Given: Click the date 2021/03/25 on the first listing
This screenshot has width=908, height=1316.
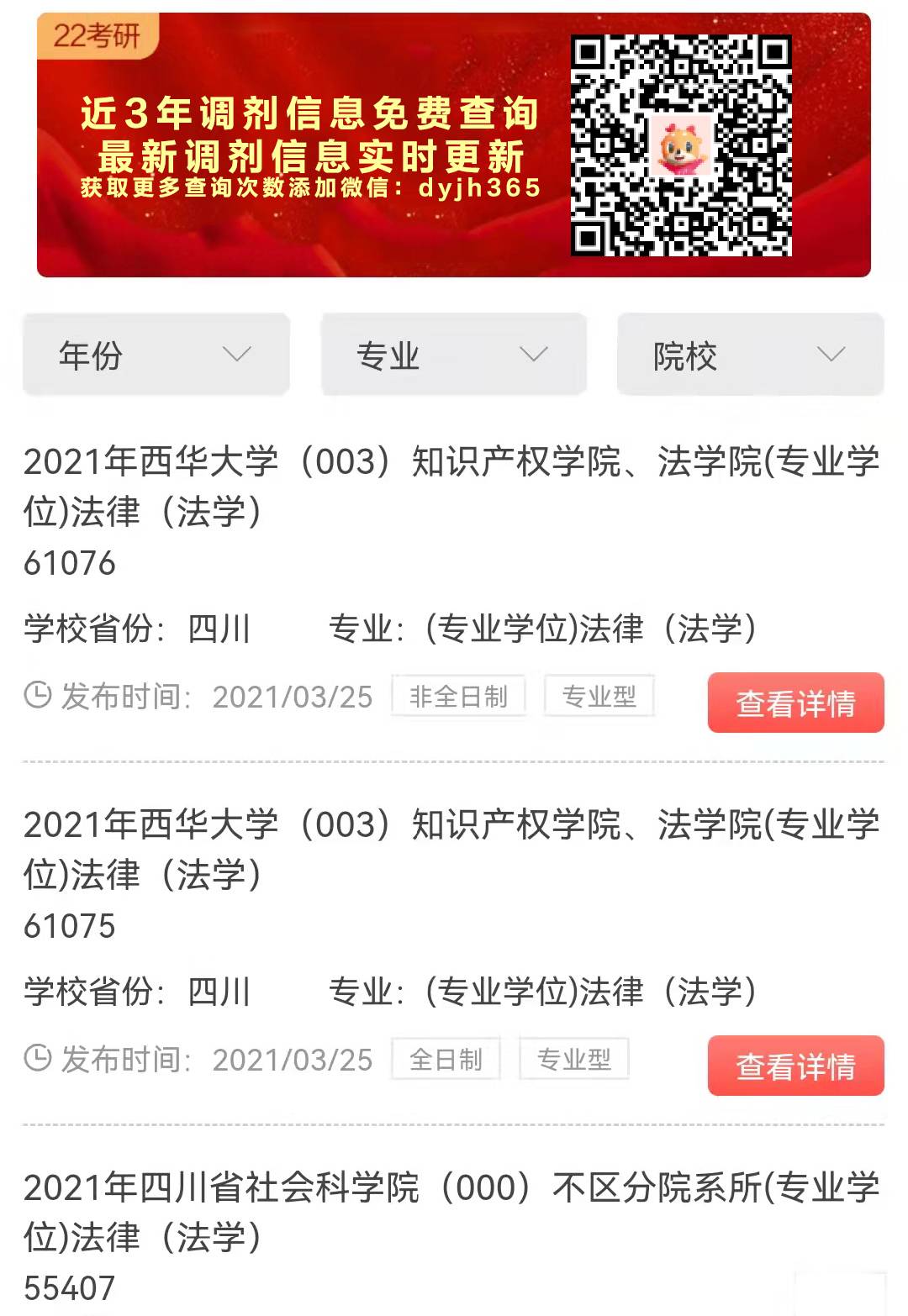Looking at the screenshot, I should tap(293, 696).
